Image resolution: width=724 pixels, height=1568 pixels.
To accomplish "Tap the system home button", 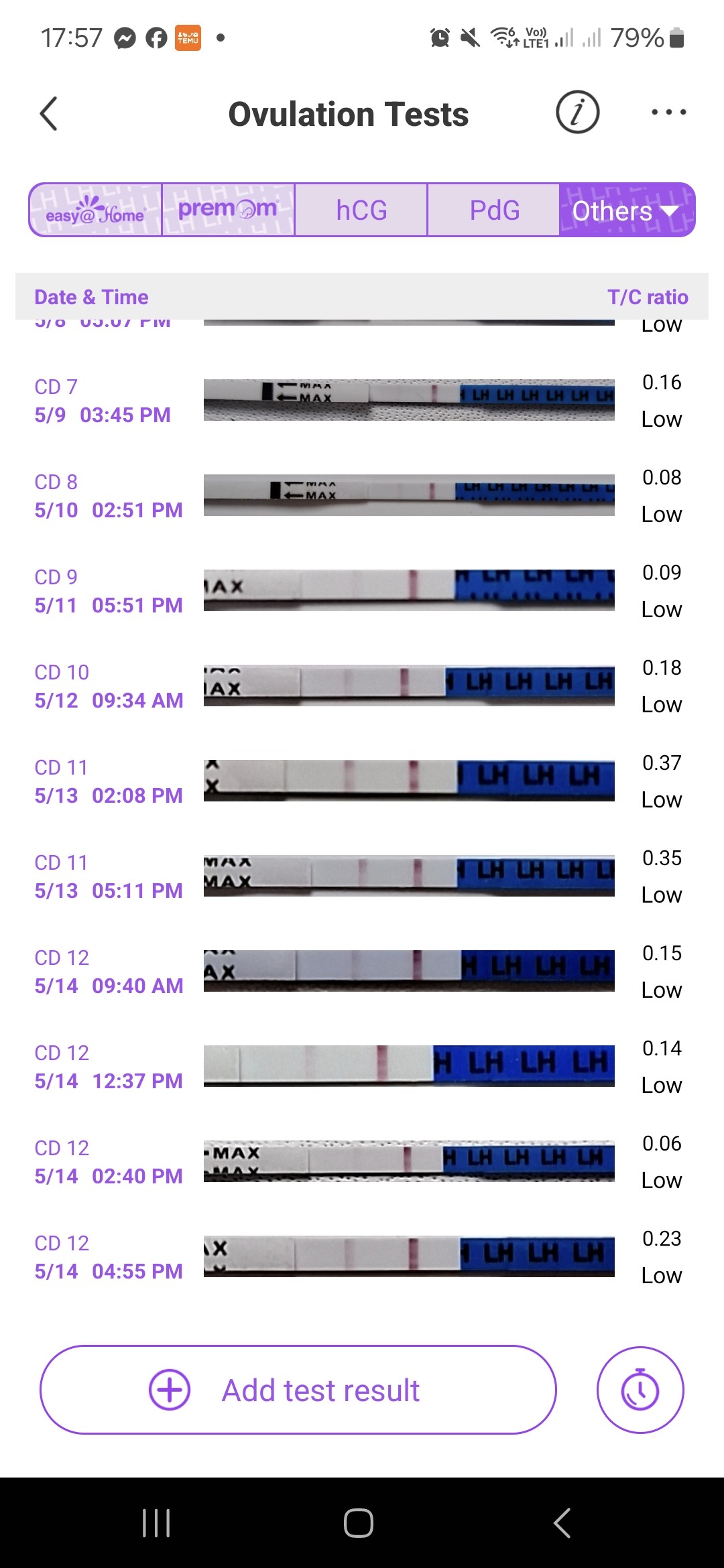I will point(359,1523).
